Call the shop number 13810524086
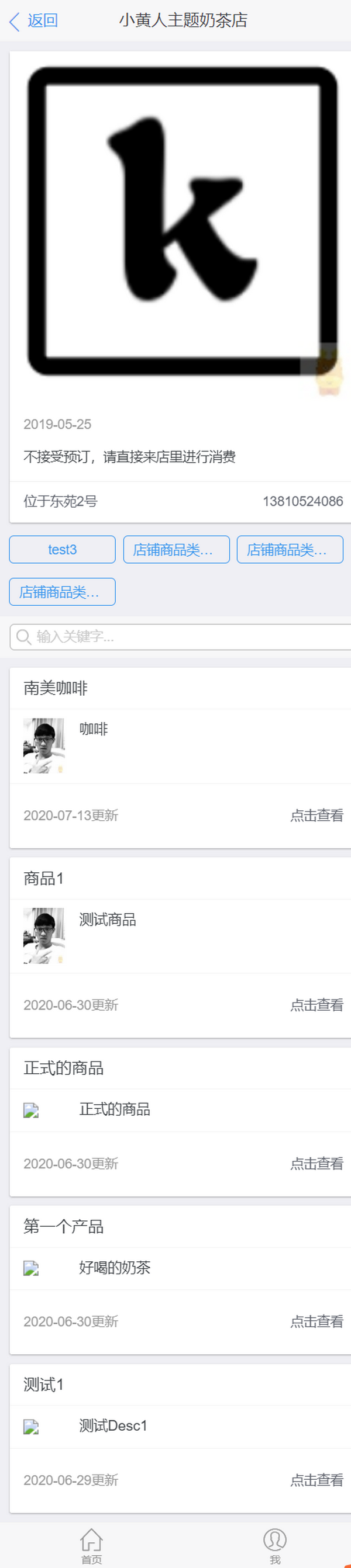The width and height of the screenshot is (351, 1568). click(302, 502)
